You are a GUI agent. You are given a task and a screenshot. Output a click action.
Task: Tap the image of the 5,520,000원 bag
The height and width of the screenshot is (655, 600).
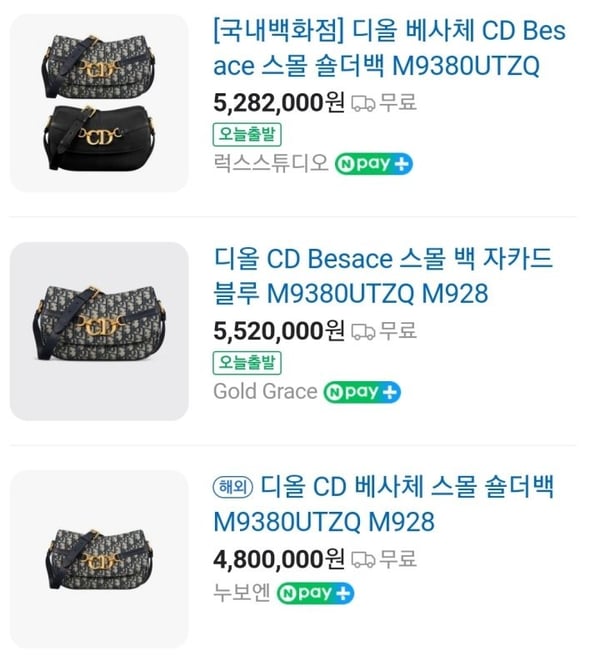[99, 330]
